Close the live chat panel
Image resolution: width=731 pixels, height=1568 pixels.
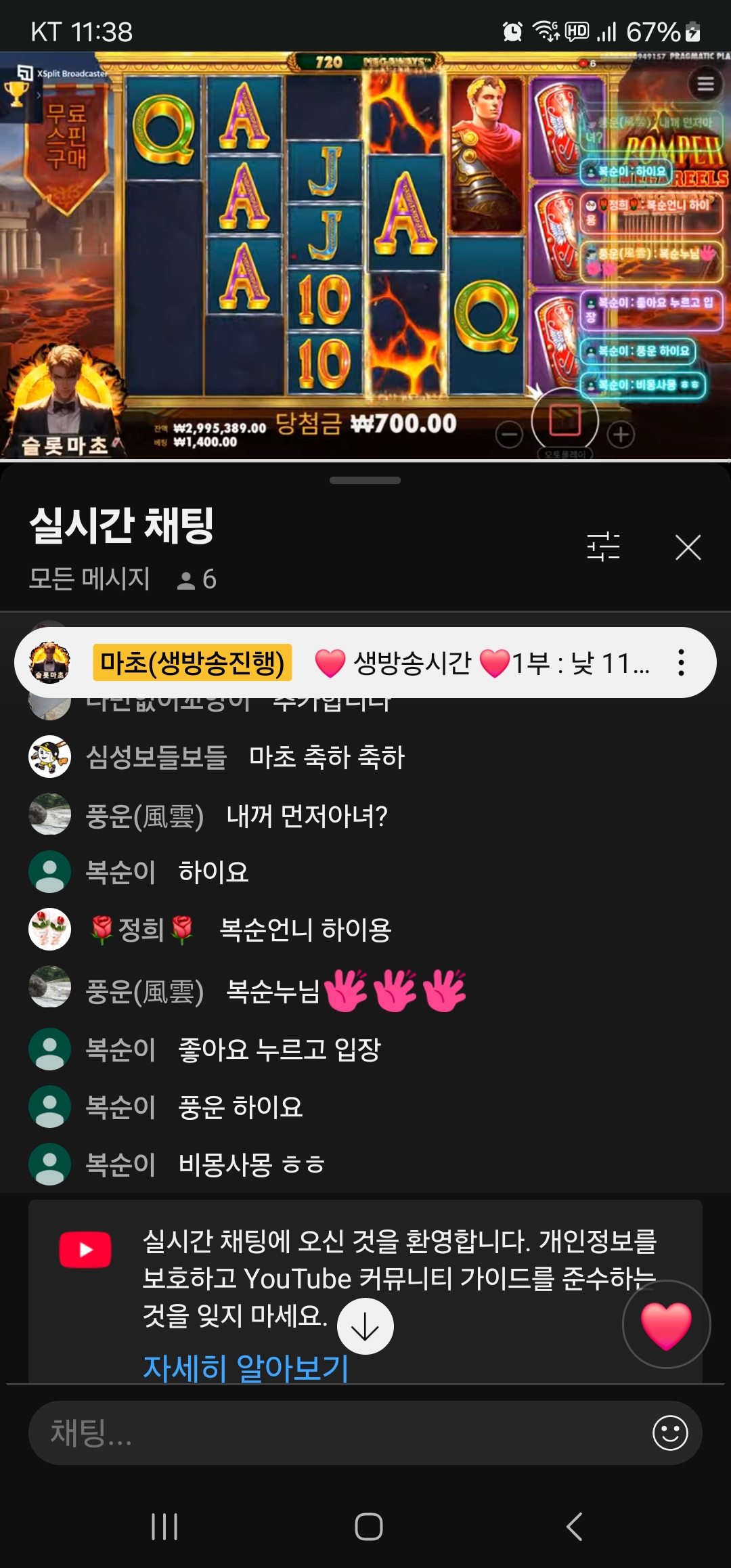pos(688,547)
